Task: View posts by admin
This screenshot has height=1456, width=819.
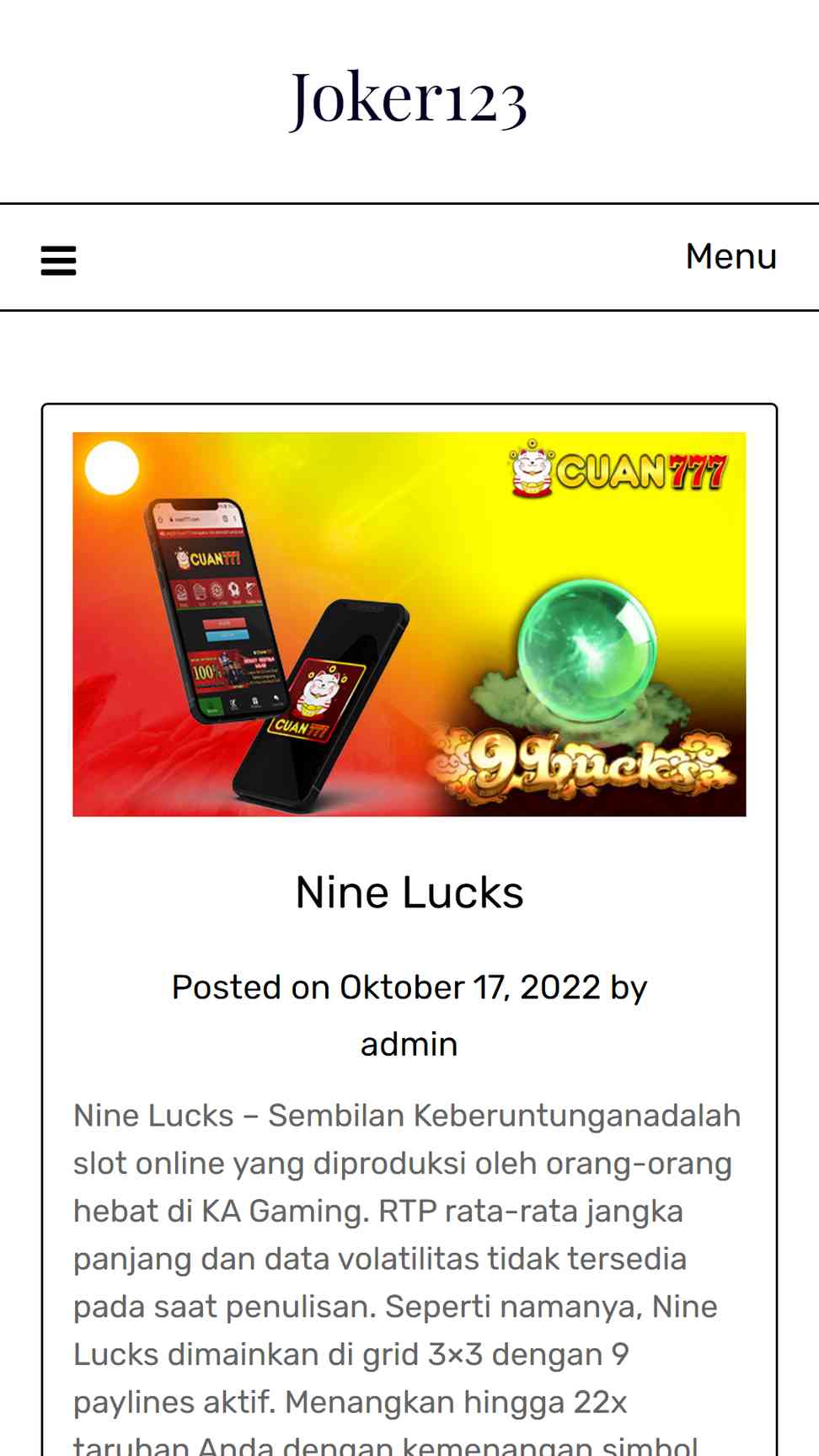Action: point(409,1044)
